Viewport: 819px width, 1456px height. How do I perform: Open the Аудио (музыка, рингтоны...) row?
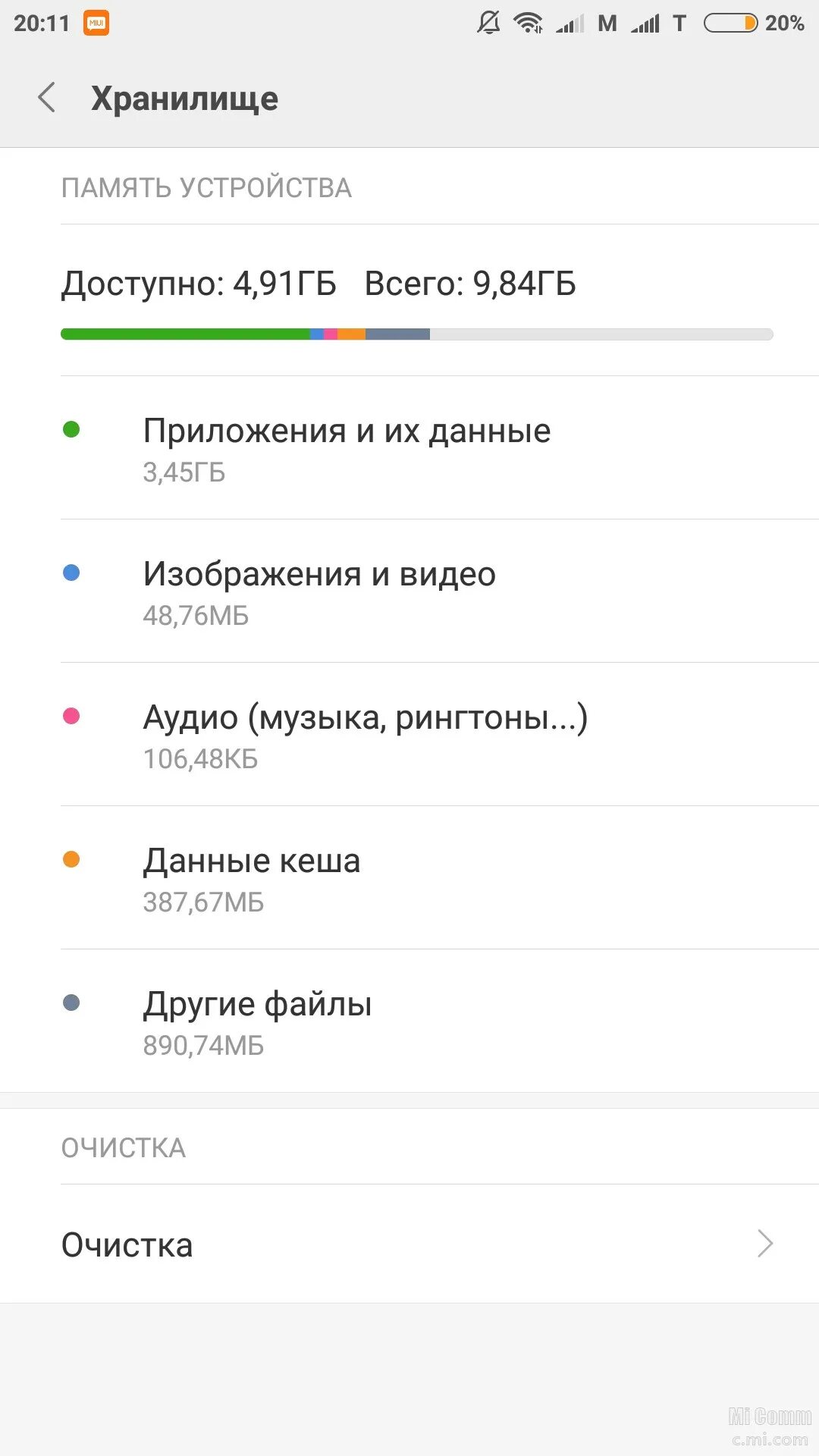coord(409,735)
